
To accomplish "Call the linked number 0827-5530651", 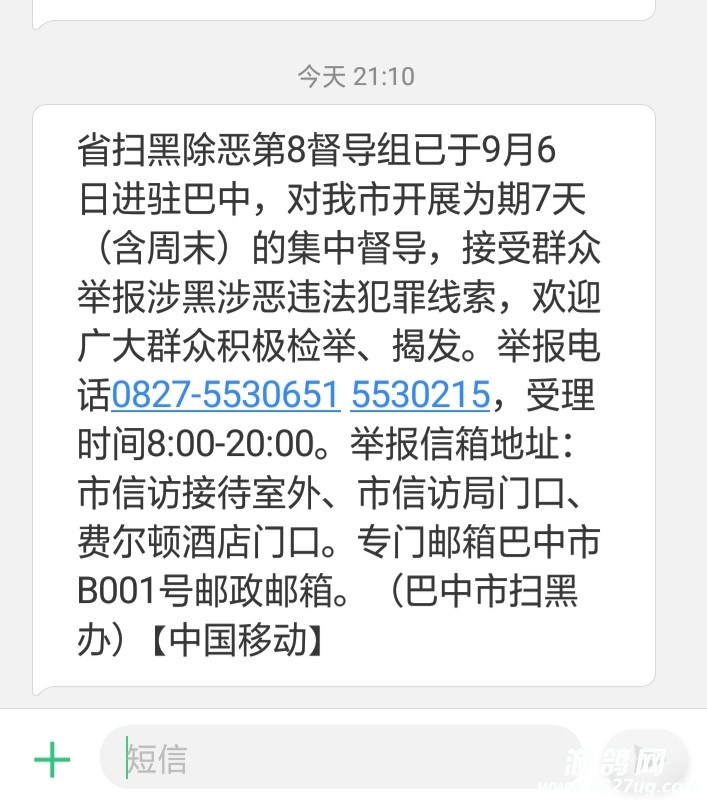I will click(x=226, y=396).
